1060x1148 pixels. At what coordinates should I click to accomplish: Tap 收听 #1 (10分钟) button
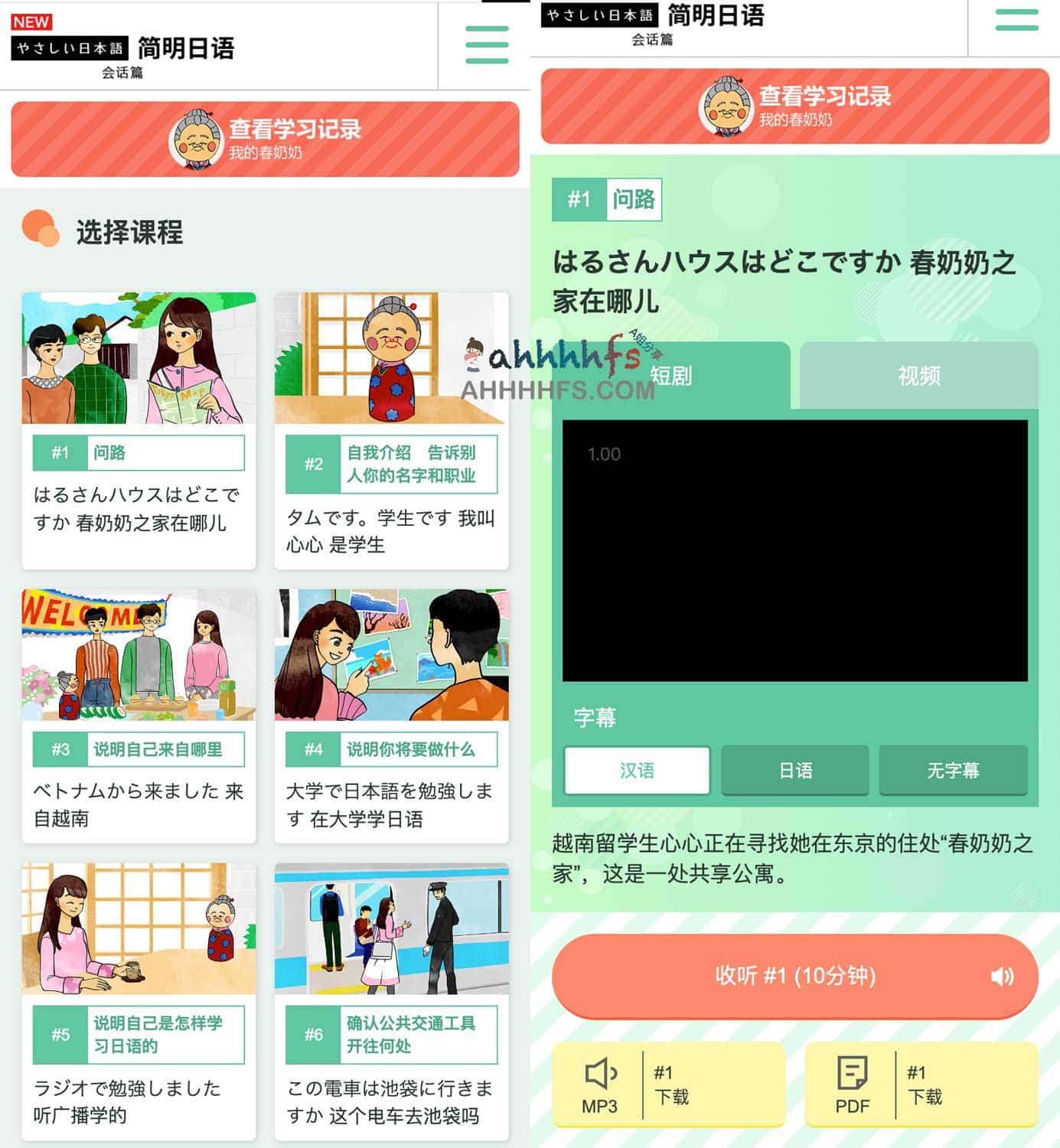(794, 976)
